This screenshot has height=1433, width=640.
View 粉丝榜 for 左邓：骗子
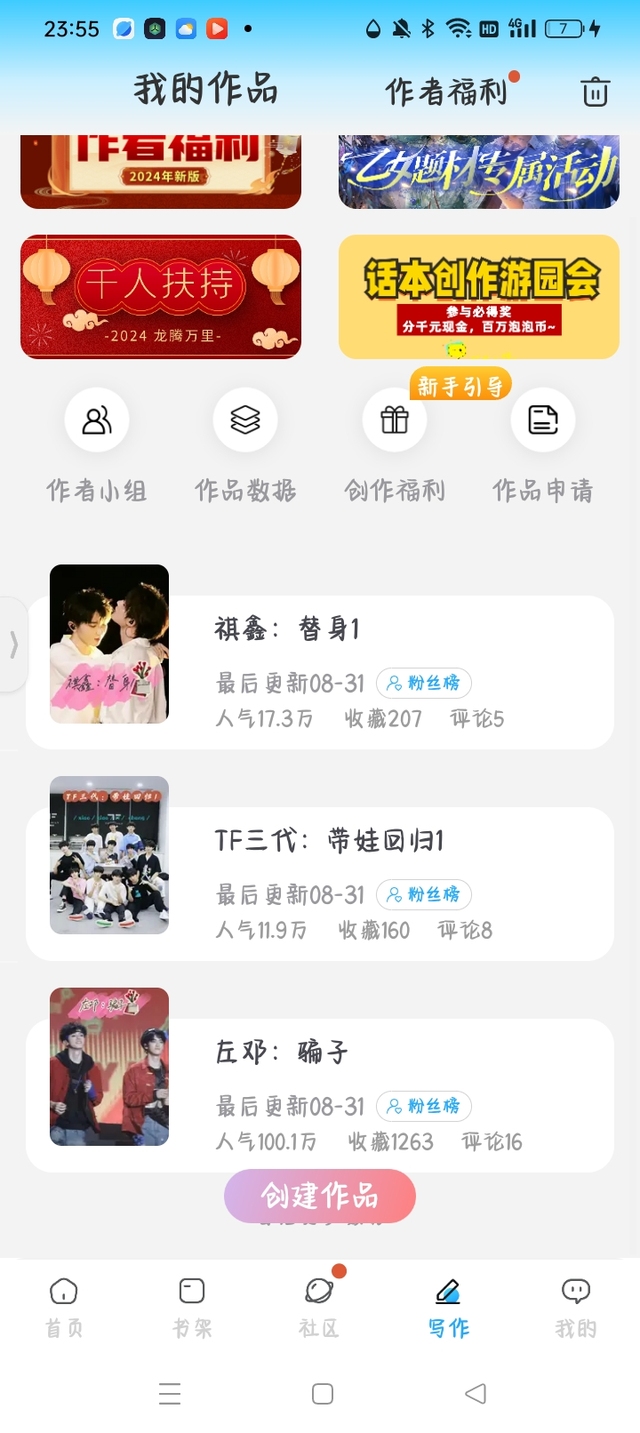[x=424, y=1106]
